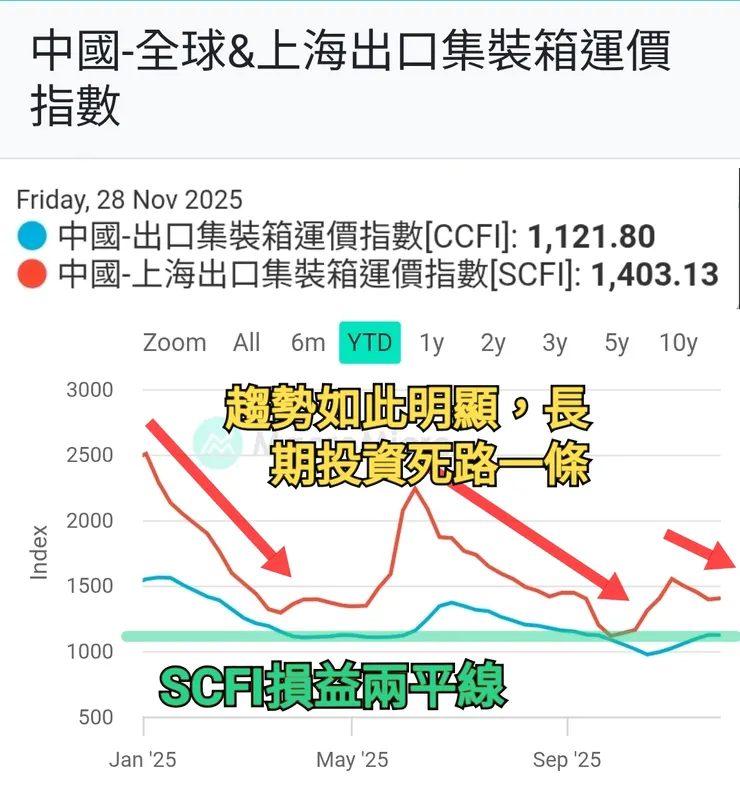Switch to the All time range tab
The width and height of the screenshot is (740, 800).
pos(246,343)
